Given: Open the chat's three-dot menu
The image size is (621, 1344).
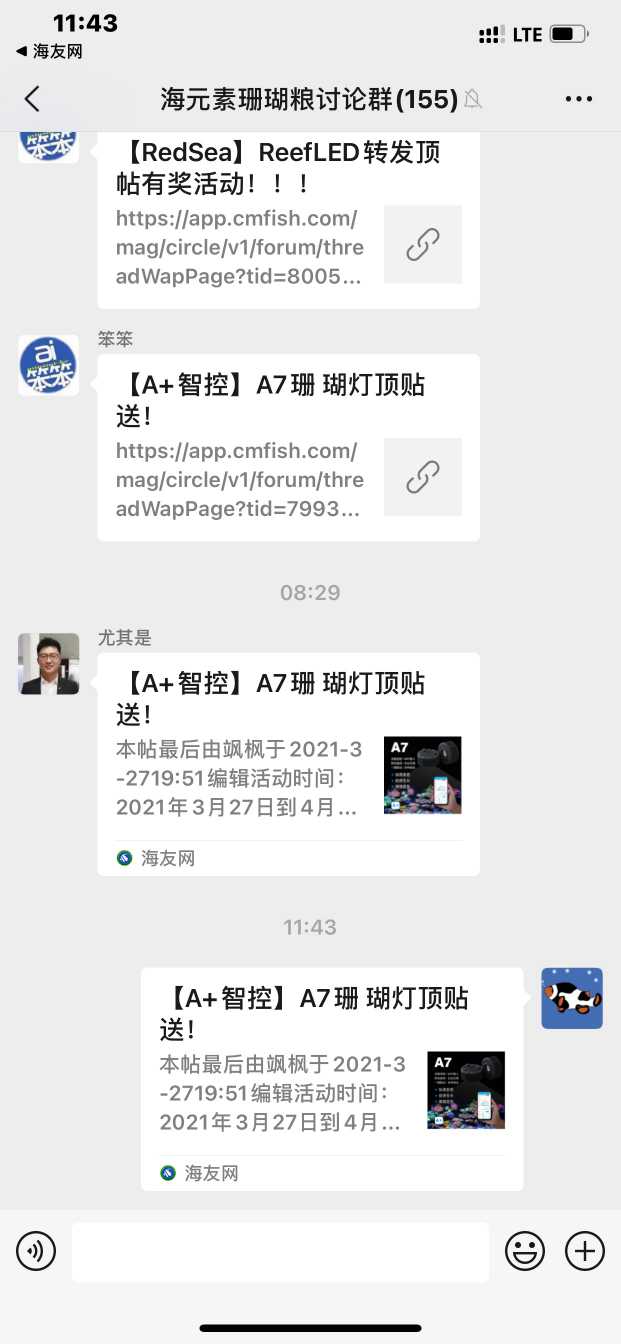Looking at the screenshot, I should (x=579, y=98).
